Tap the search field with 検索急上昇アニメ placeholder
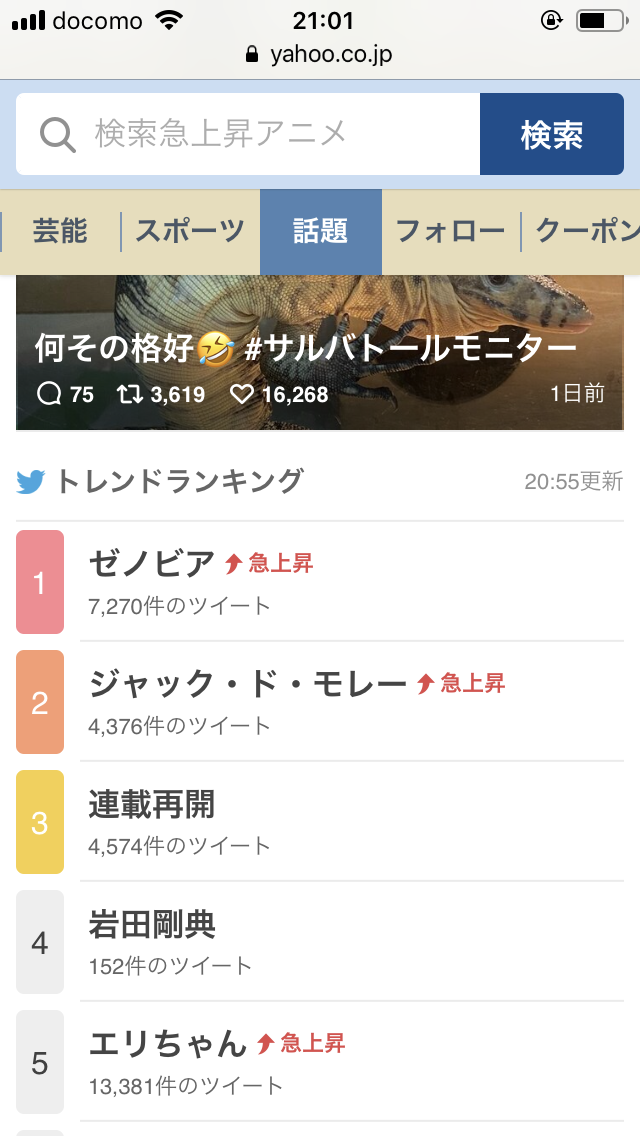 tap(250, 134)
